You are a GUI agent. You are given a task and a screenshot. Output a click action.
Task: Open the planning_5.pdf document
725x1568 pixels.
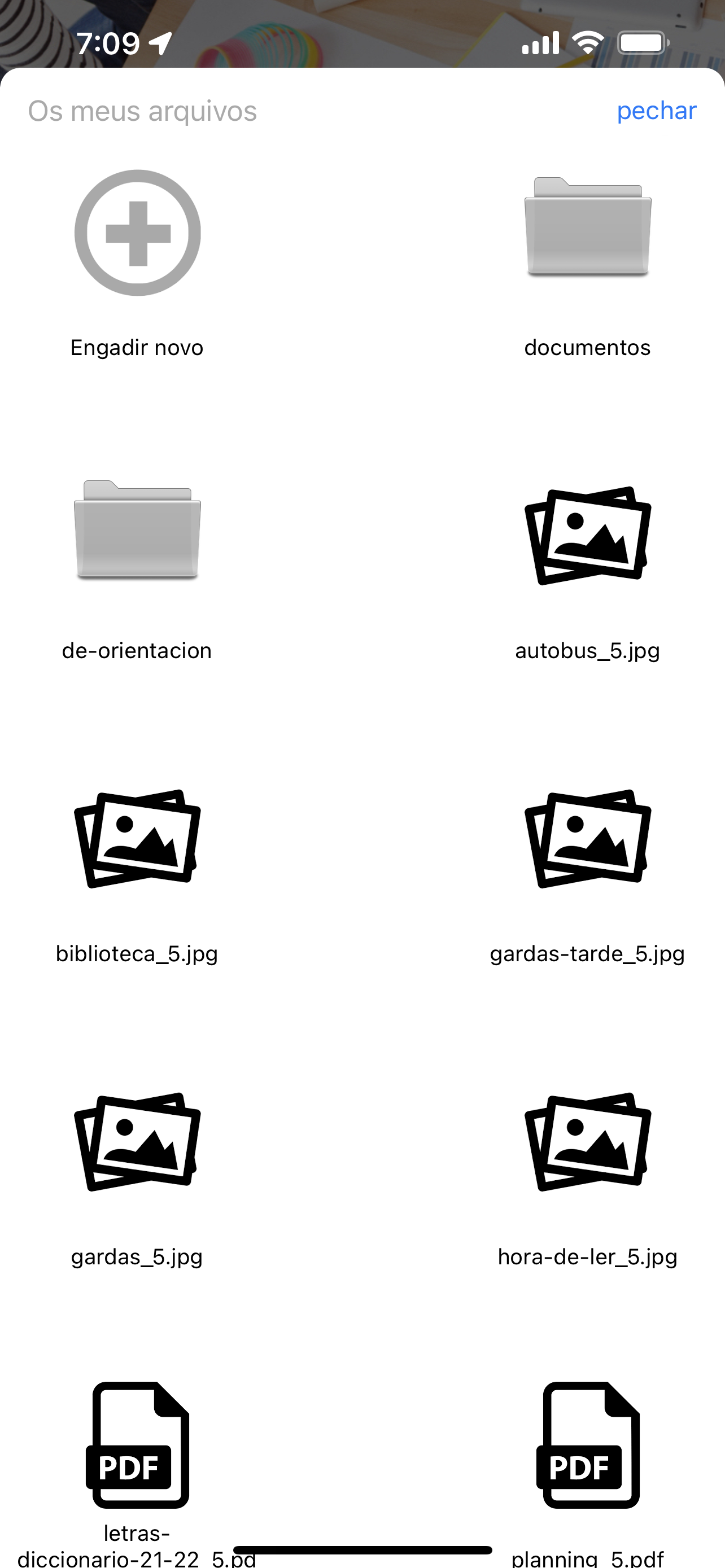(587, 1444)
